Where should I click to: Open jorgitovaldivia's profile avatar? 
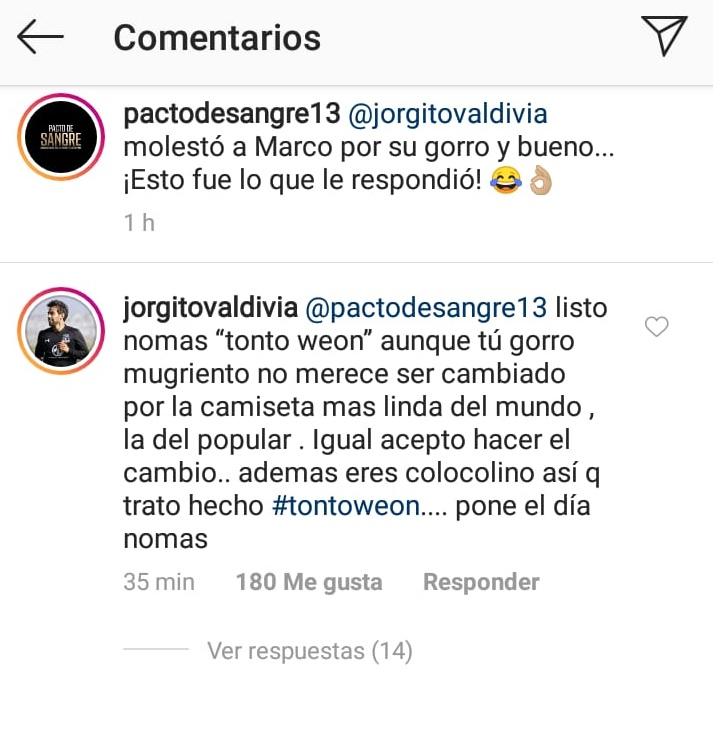point(61,330)
